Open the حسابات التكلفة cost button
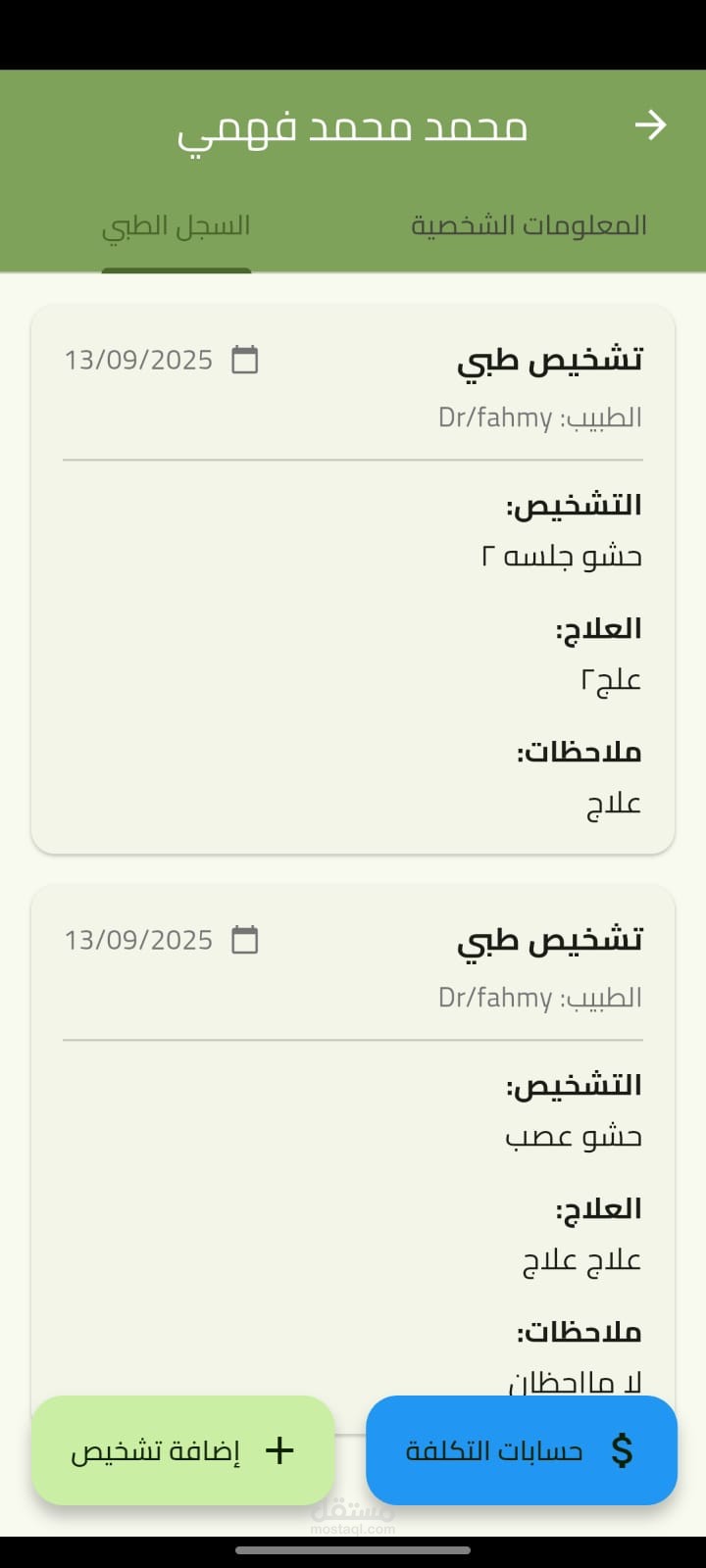This screenshot has height=1568, width=706. tap(522, 1450)
